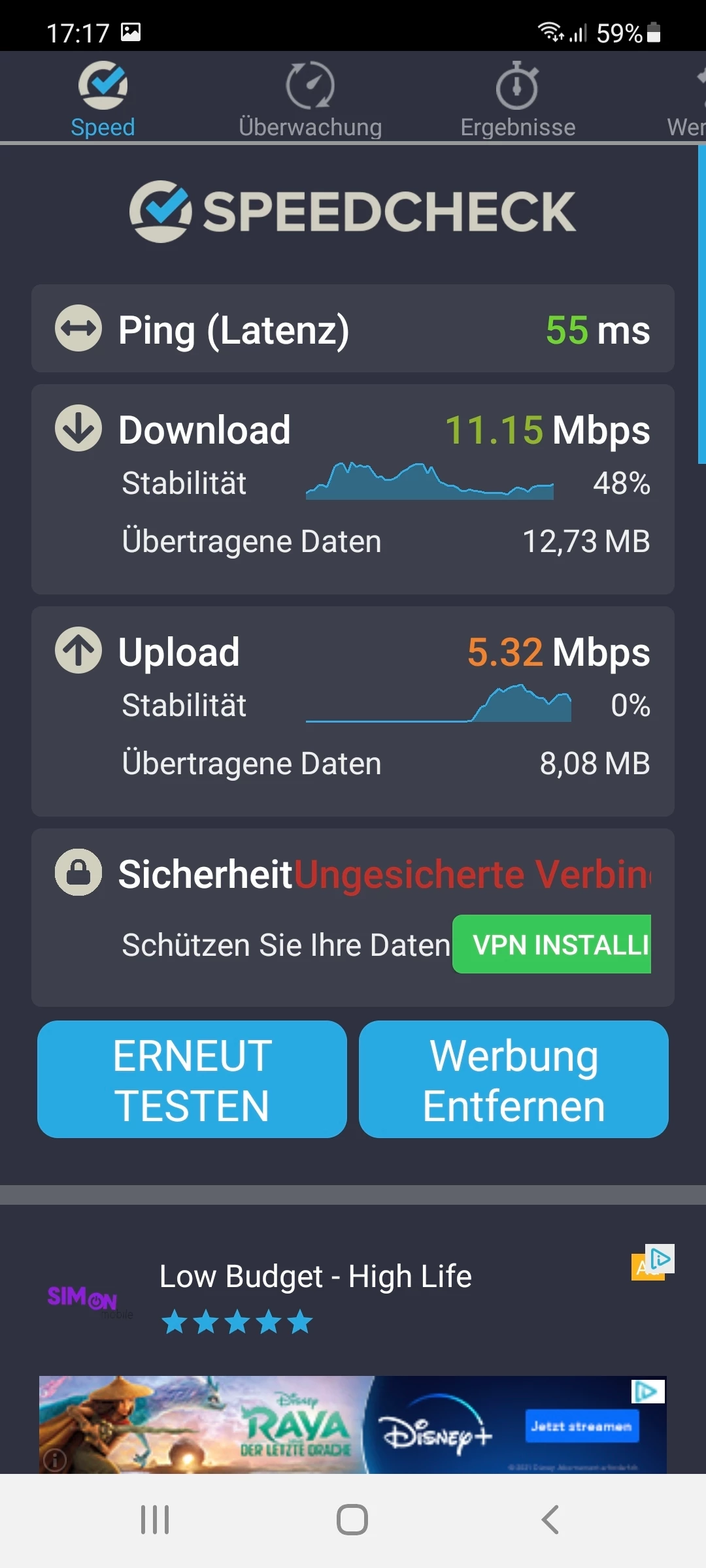Open the Ergebnisse tab
The height and width of the screenshot is (1568, 706).
coord(517,99)
